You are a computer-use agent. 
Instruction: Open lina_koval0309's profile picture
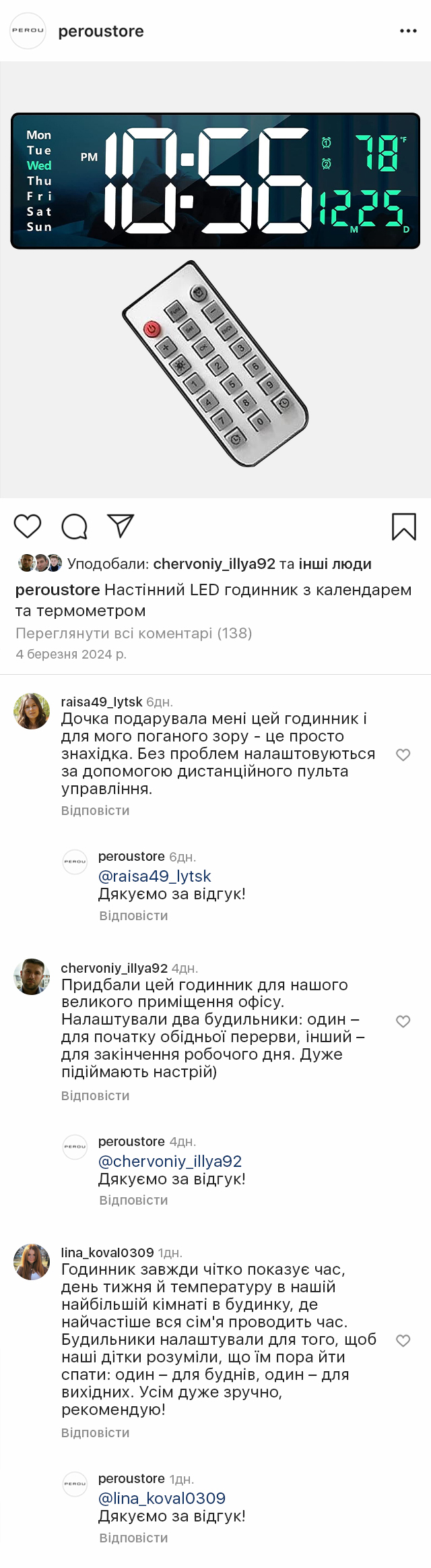coord(32,1262)
